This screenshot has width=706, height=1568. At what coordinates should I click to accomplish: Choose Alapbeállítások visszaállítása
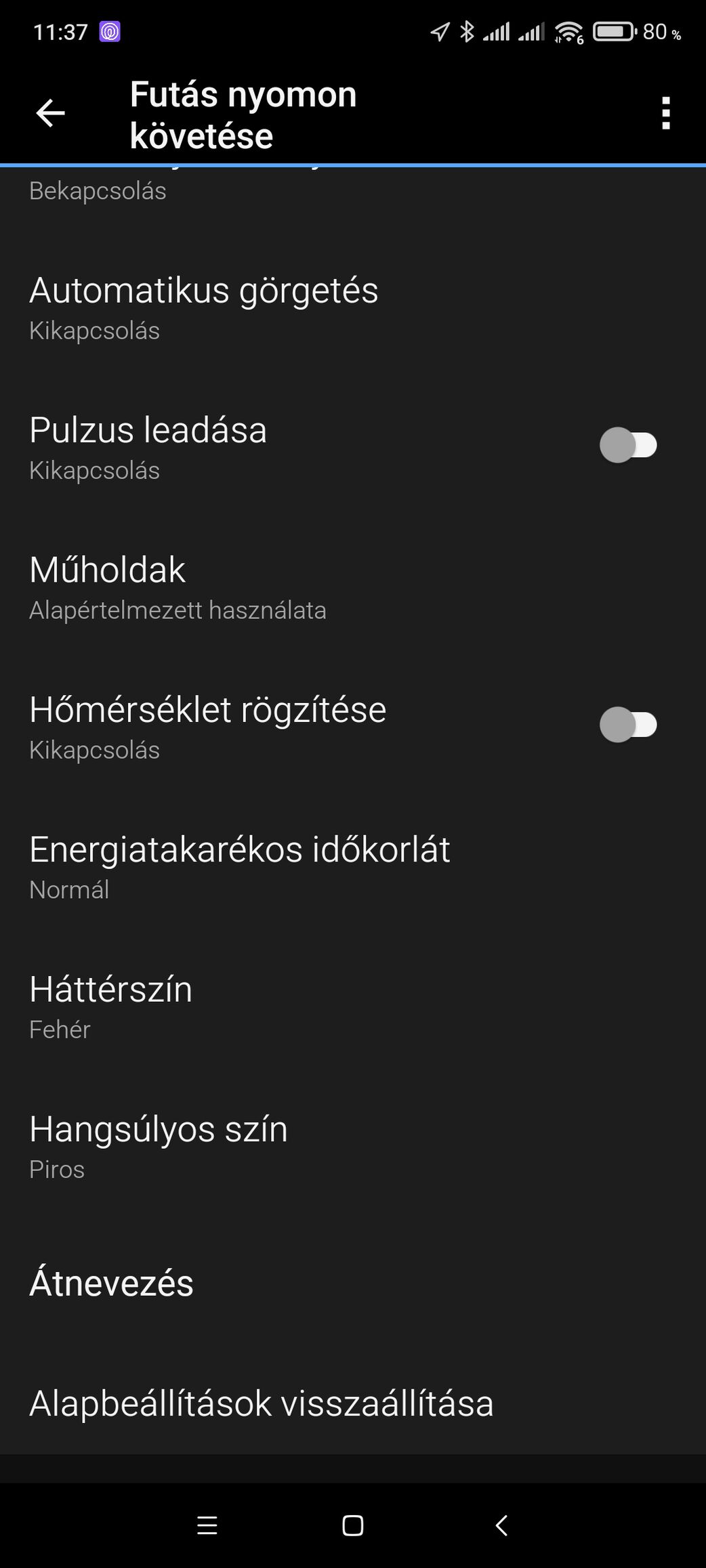tap(353, 1403)
